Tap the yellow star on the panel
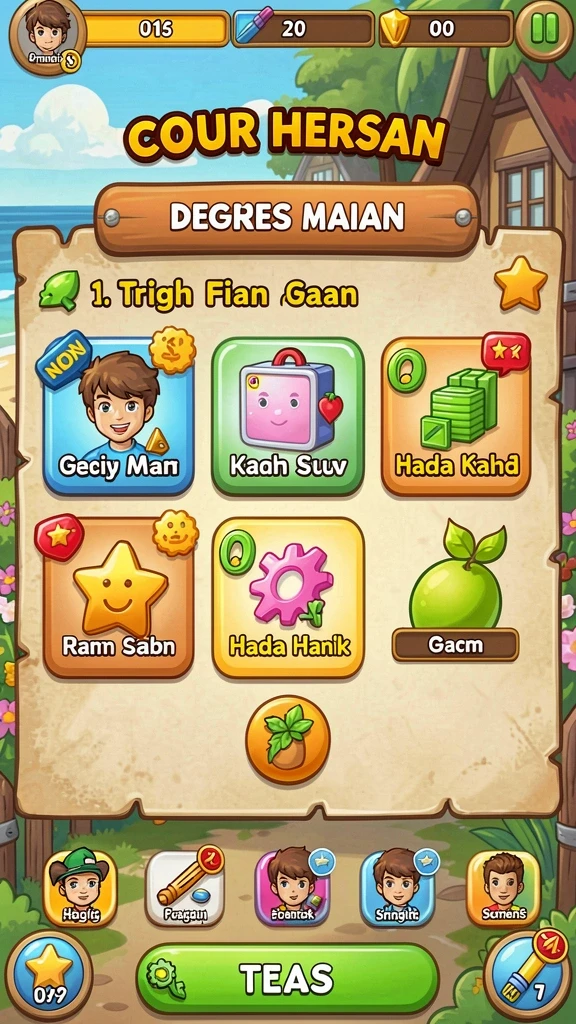Image resolution: width=576 pixels, height=1024 pixels. click(x=520, y=283)
